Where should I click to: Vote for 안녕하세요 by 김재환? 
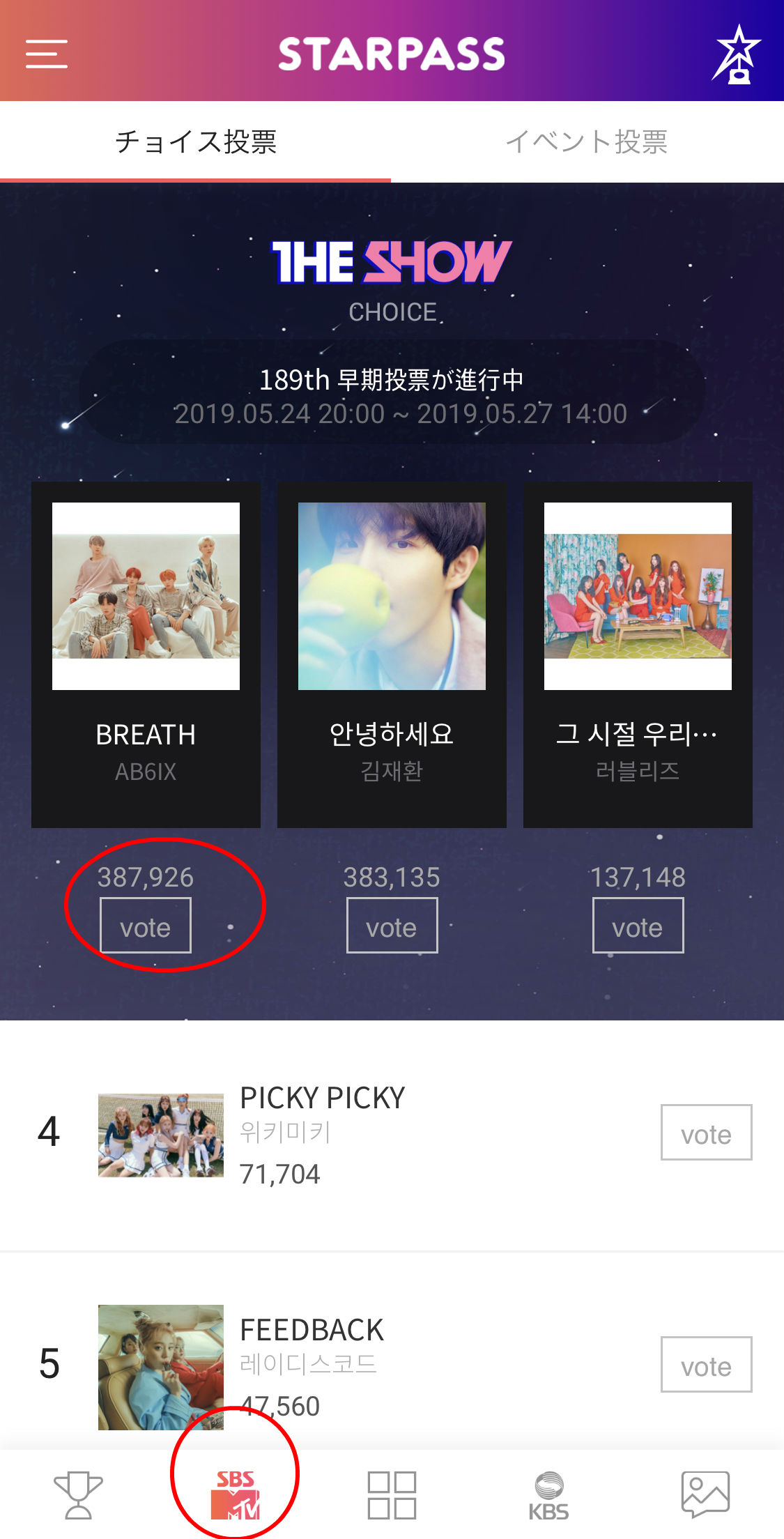tap(392, 926)
